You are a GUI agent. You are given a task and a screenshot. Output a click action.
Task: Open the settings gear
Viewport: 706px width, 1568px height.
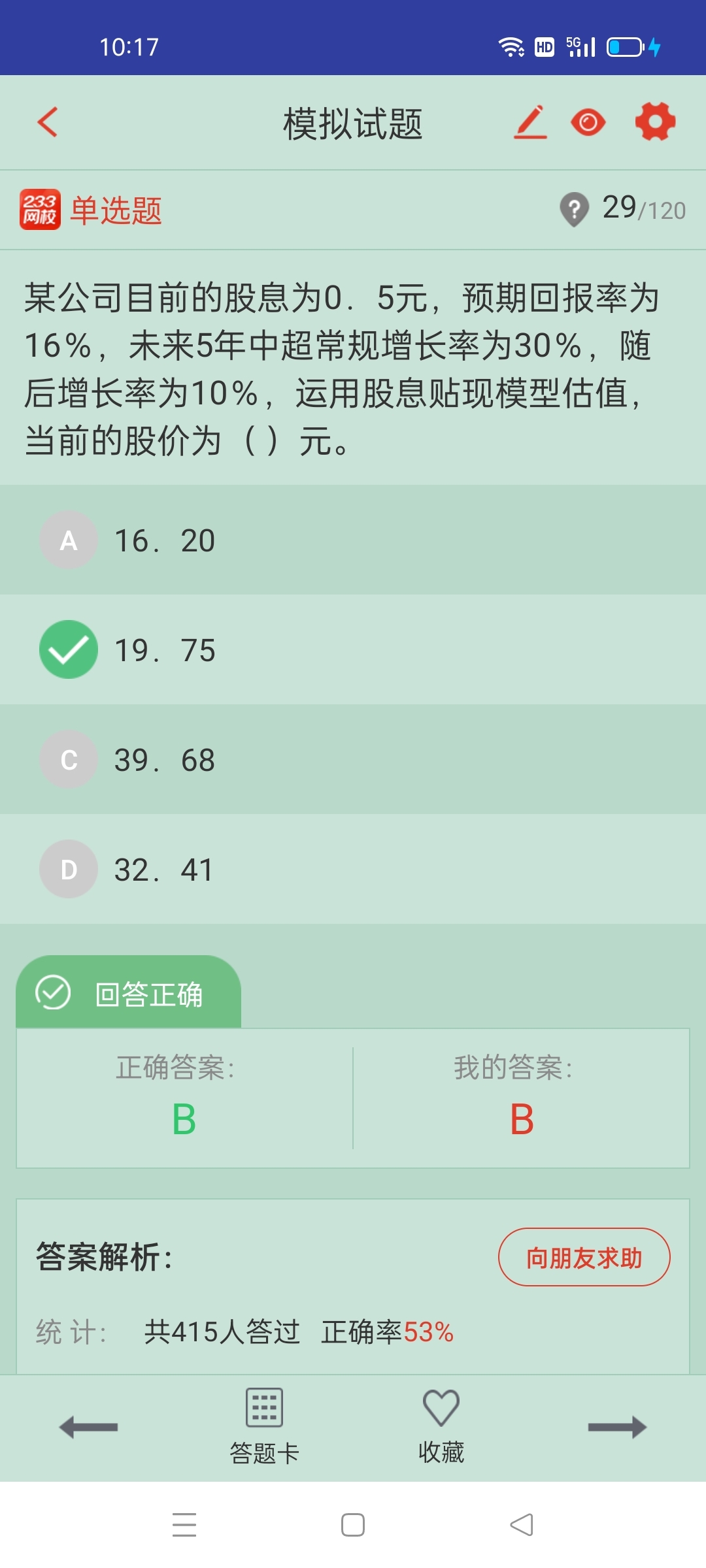[655, 122]
